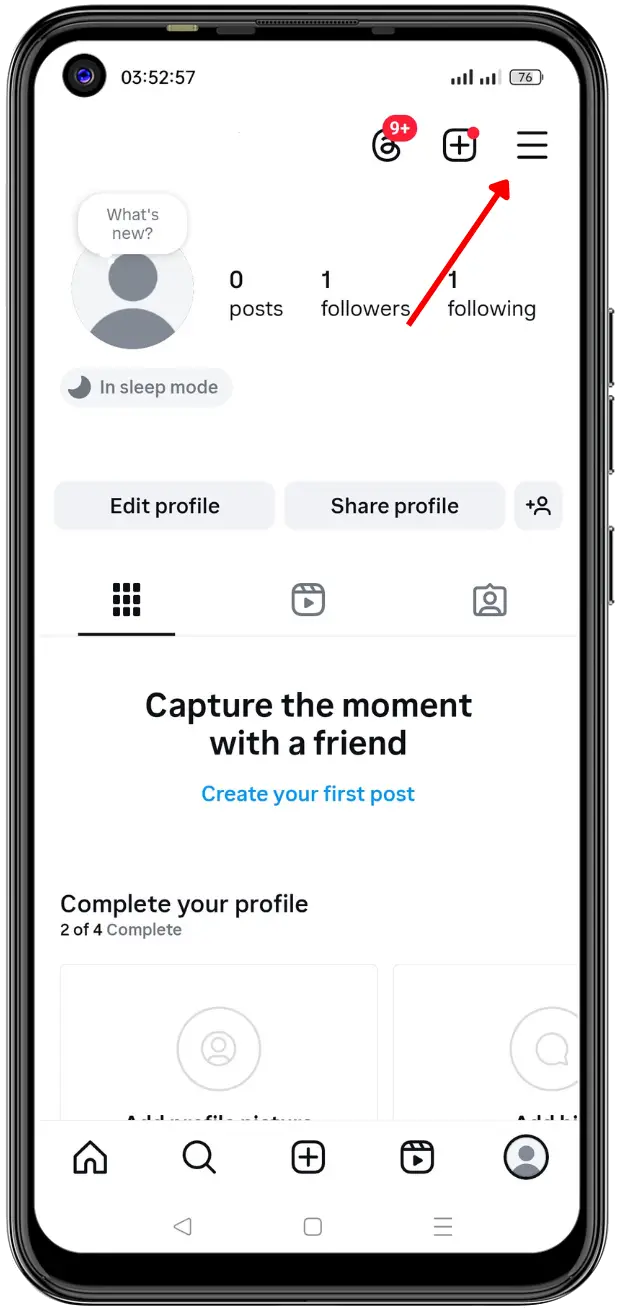The image size is (620, 1311).
Task: Tap the system back button
Action: tap(182, 1227)
